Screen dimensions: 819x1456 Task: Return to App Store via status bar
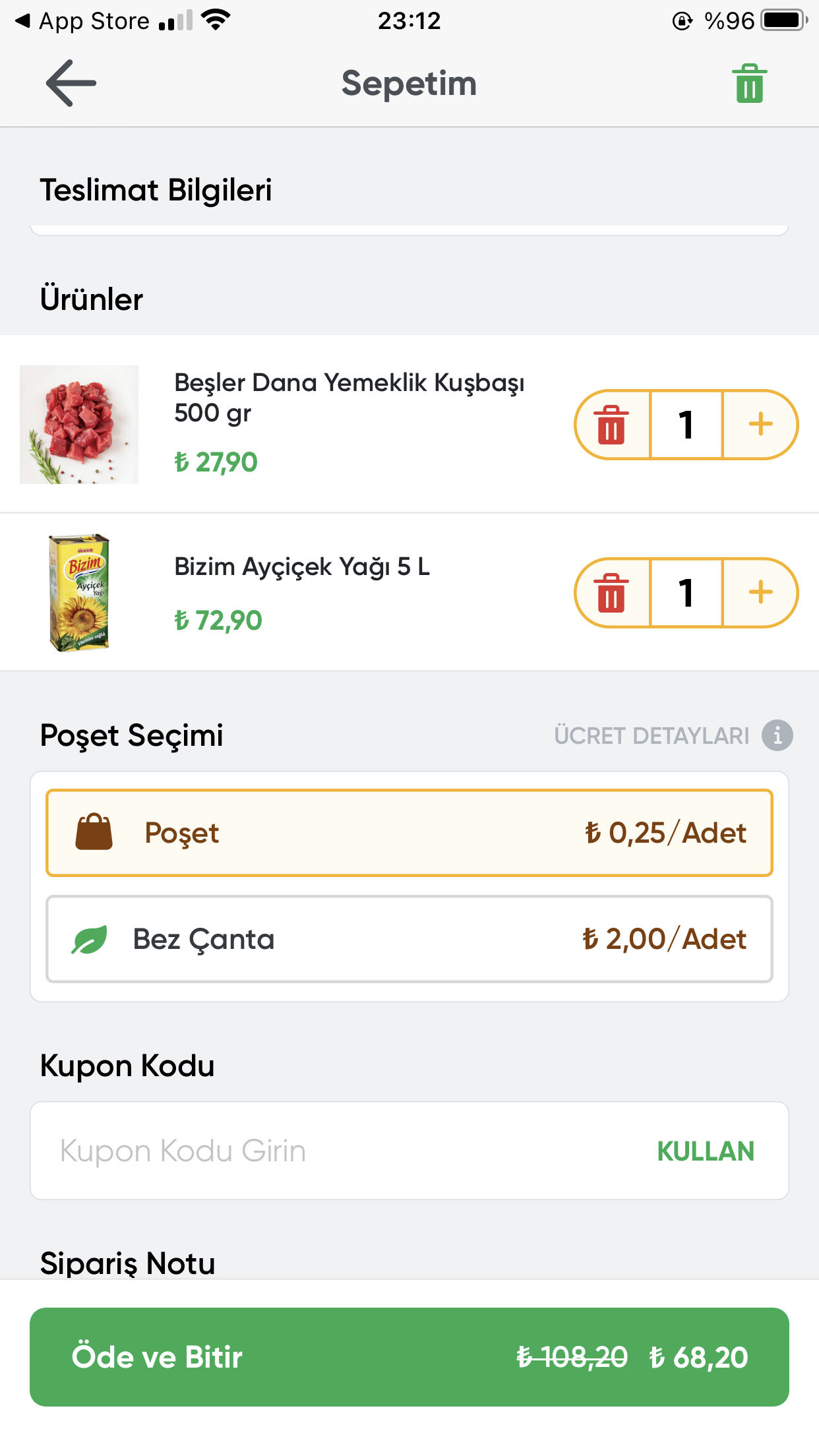(82, 21)
